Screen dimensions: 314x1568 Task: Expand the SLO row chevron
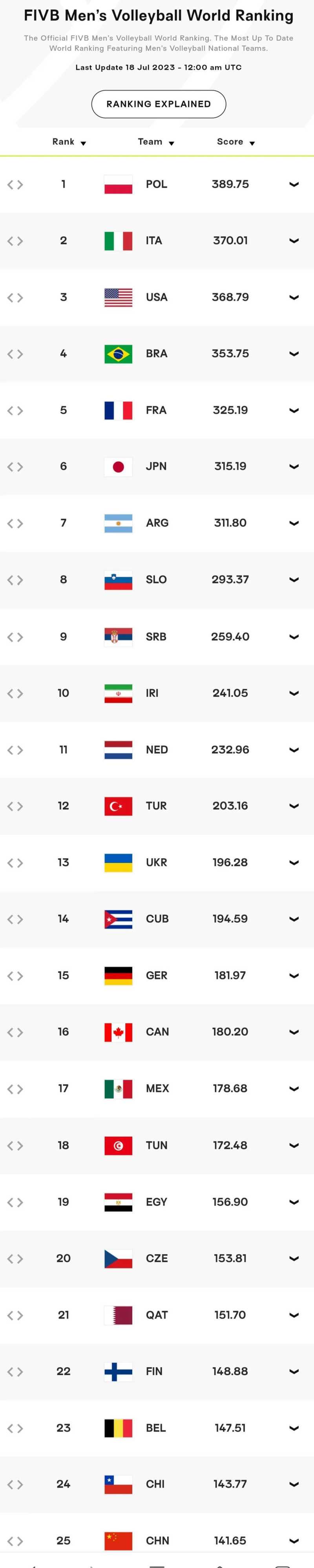tap(293, 580)
